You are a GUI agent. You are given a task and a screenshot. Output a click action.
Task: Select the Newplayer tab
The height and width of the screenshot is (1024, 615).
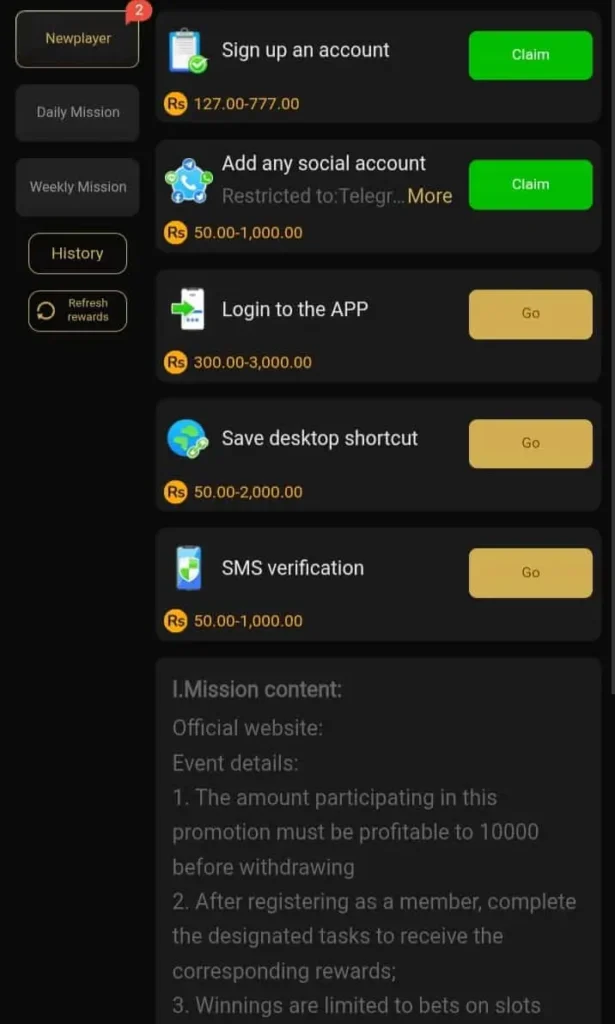coord(77,39)
